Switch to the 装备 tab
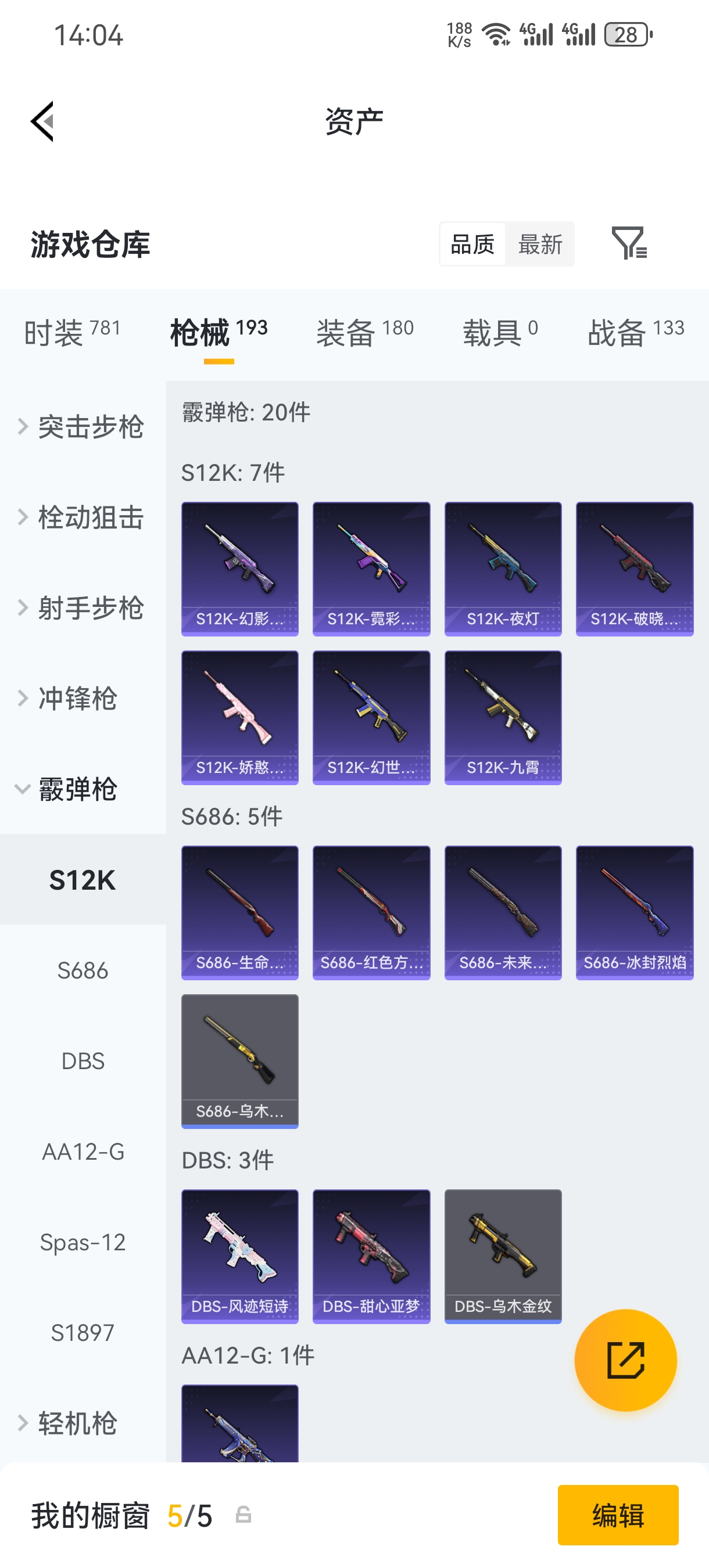This screenshot has height=1568, width=709. click(364, 332)
